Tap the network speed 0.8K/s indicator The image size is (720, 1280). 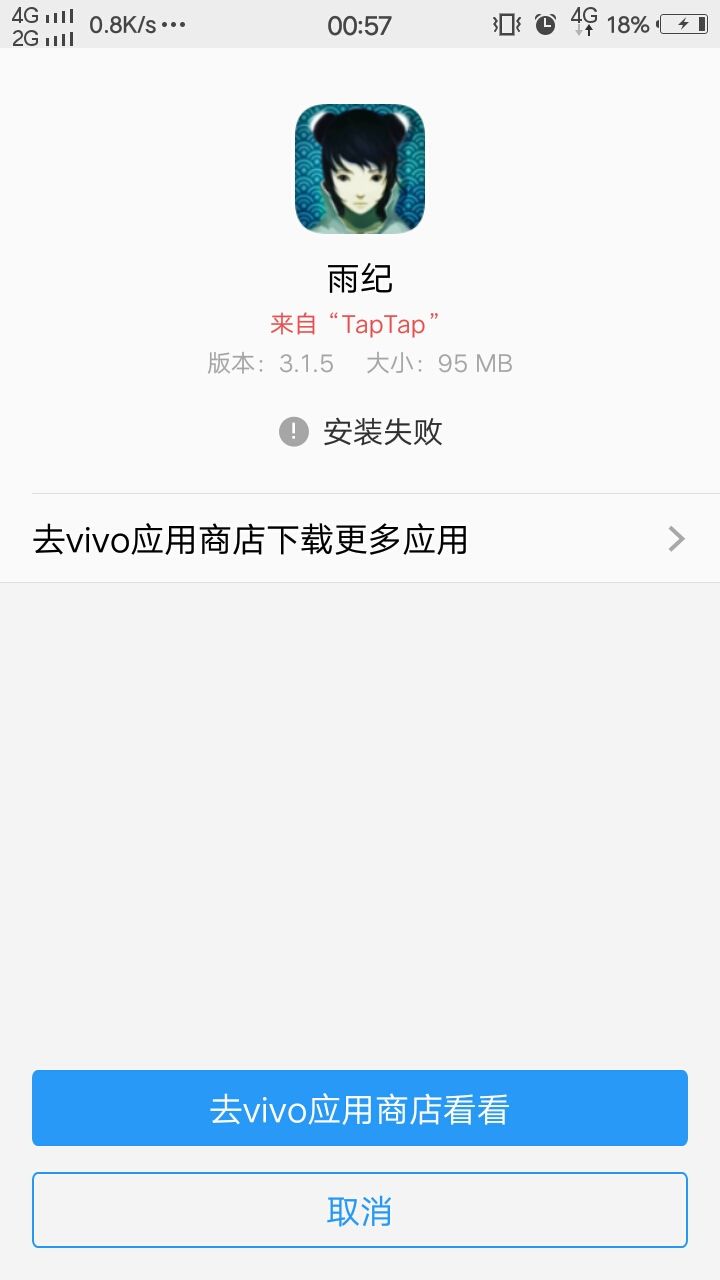(x=122, y=25)
